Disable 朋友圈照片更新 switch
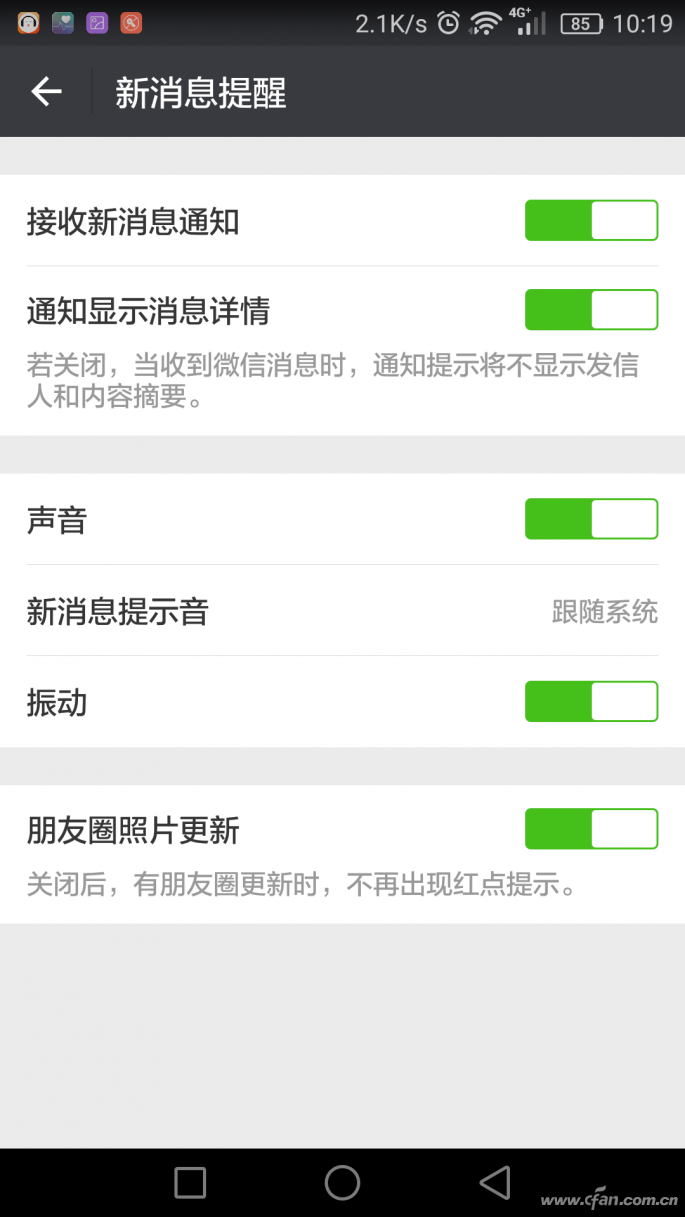 click(591, 829)
